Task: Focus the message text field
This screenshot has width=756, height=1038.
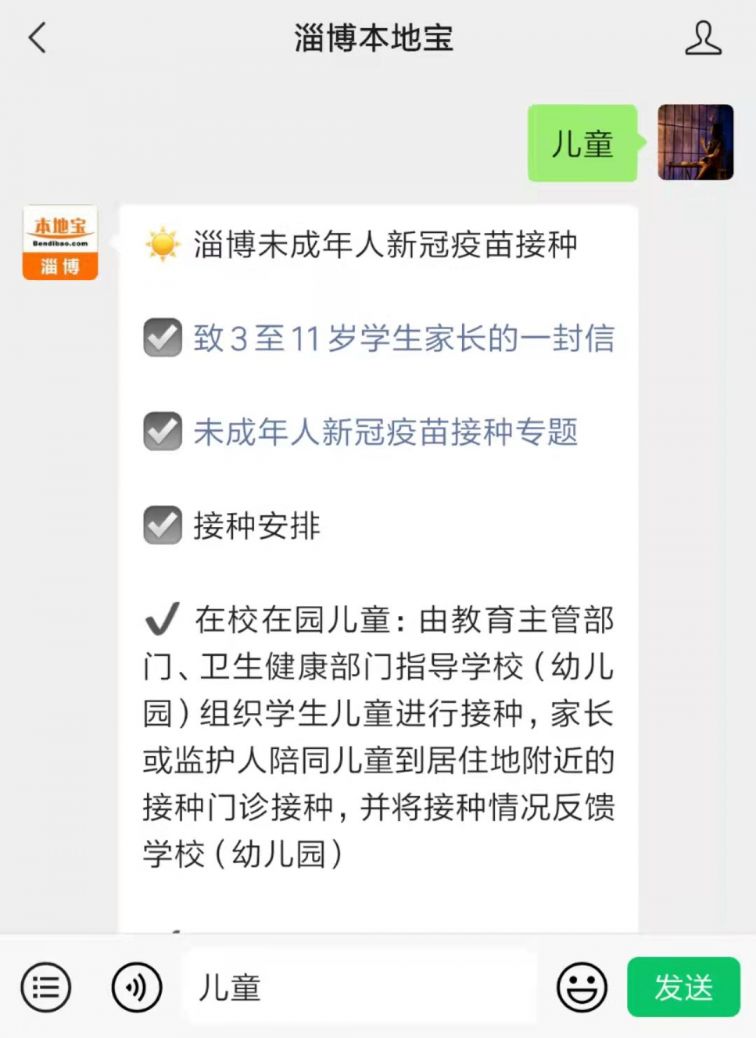Action: 360,988
